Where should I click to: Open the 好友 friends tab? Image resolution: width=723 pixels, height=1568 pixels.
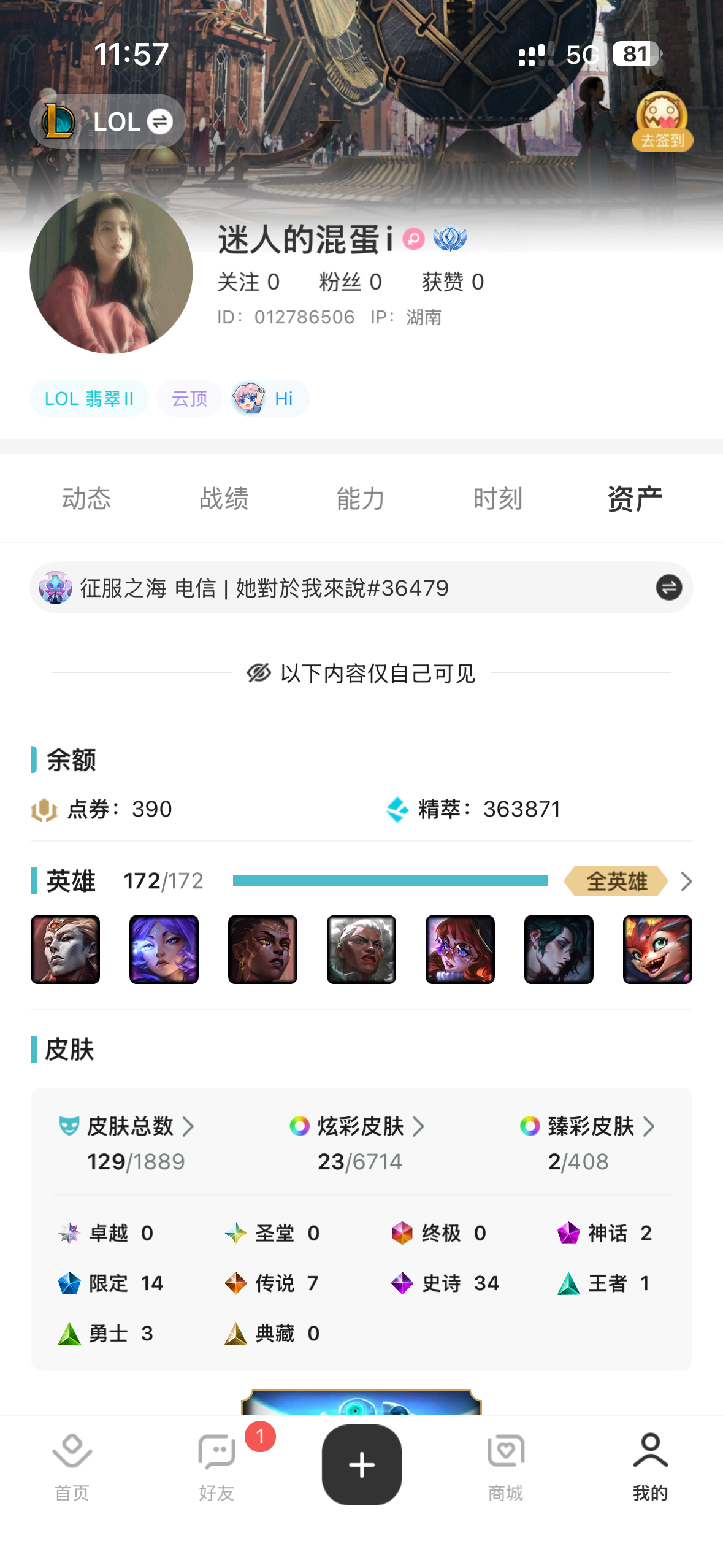pyautogui.click(x=216, y=1466)
